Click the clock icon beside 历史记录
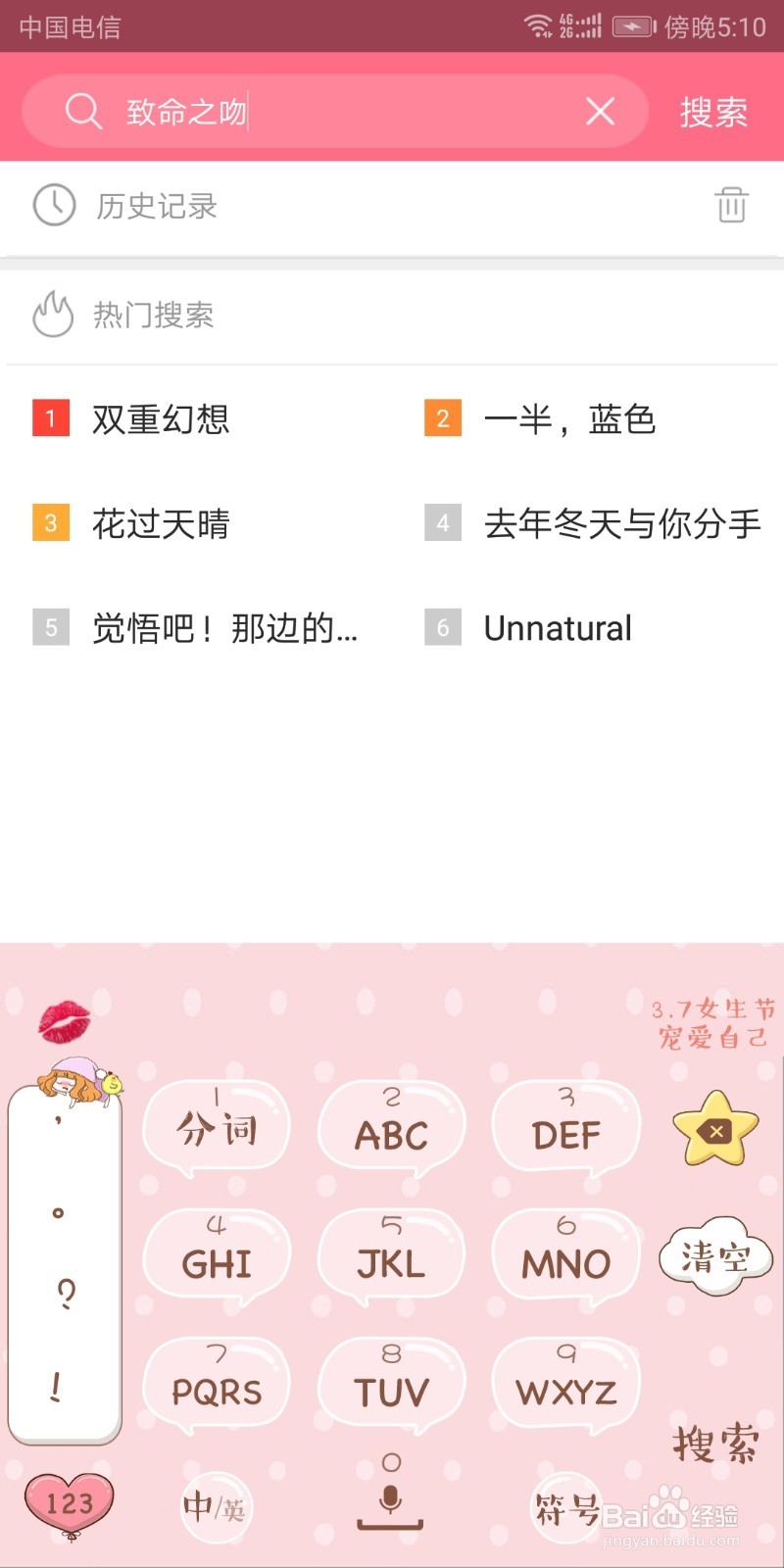The height and width of the screenshot is (1568, 784). (x=54, y=206)
